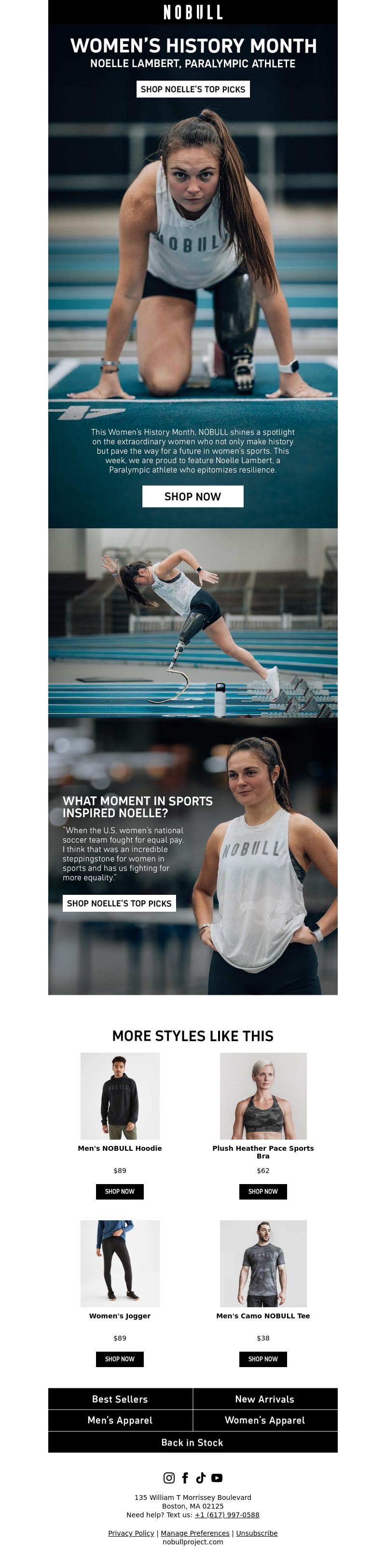
Task: Shop now for Men's NOBULL Hoodie
Action: 120,1191
